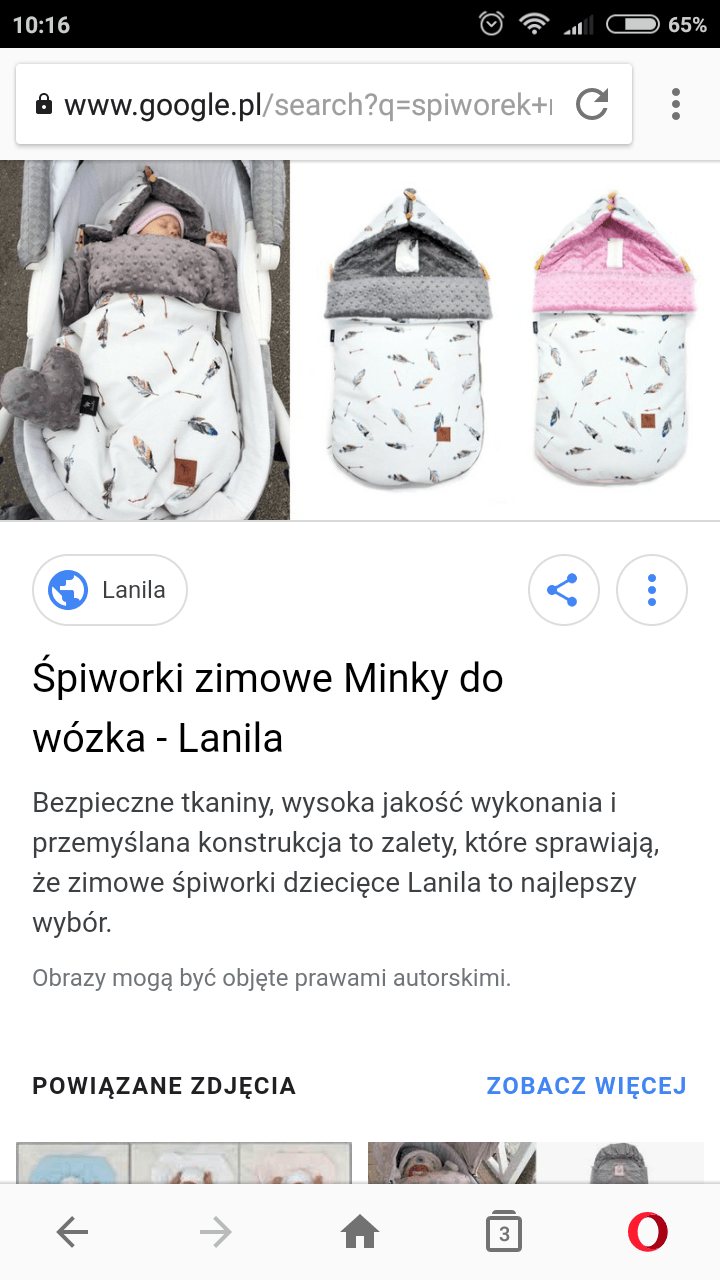Open image result options menu
This screenshot has width=720, height=1280.
click(x=652, y=590)
